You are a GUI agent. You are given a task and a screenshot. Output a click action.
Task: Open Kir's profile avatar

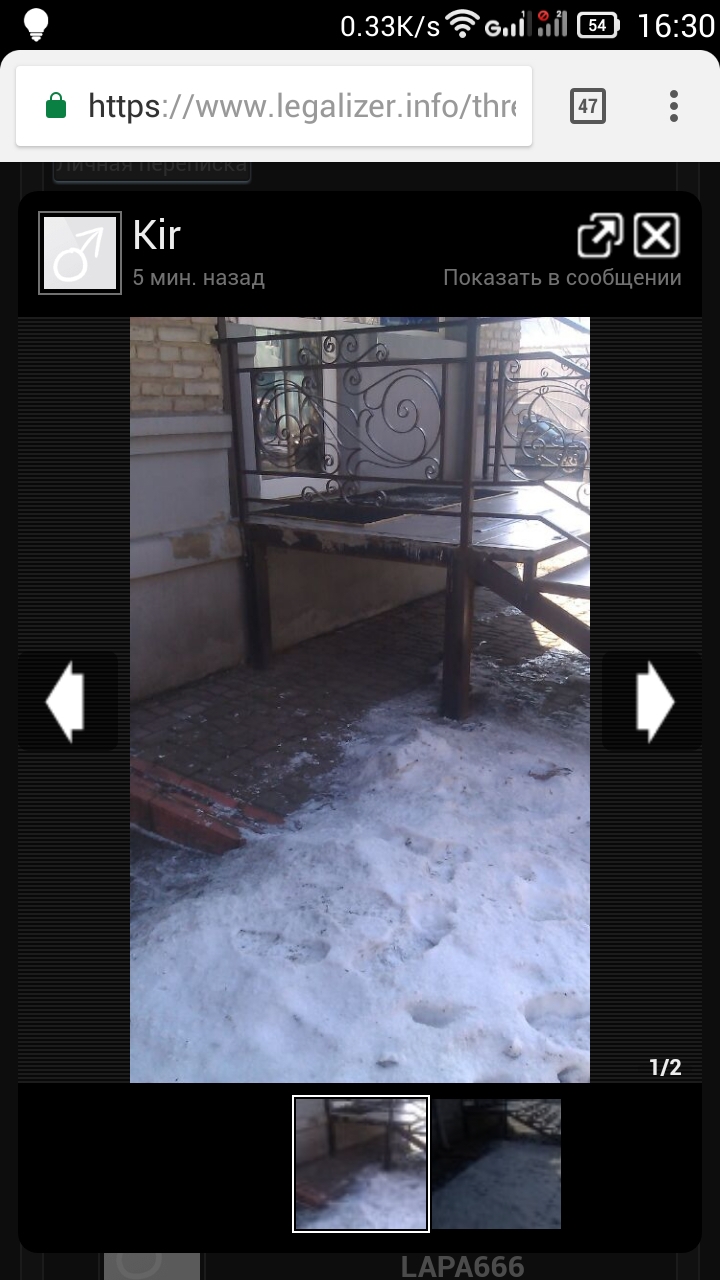80,253
